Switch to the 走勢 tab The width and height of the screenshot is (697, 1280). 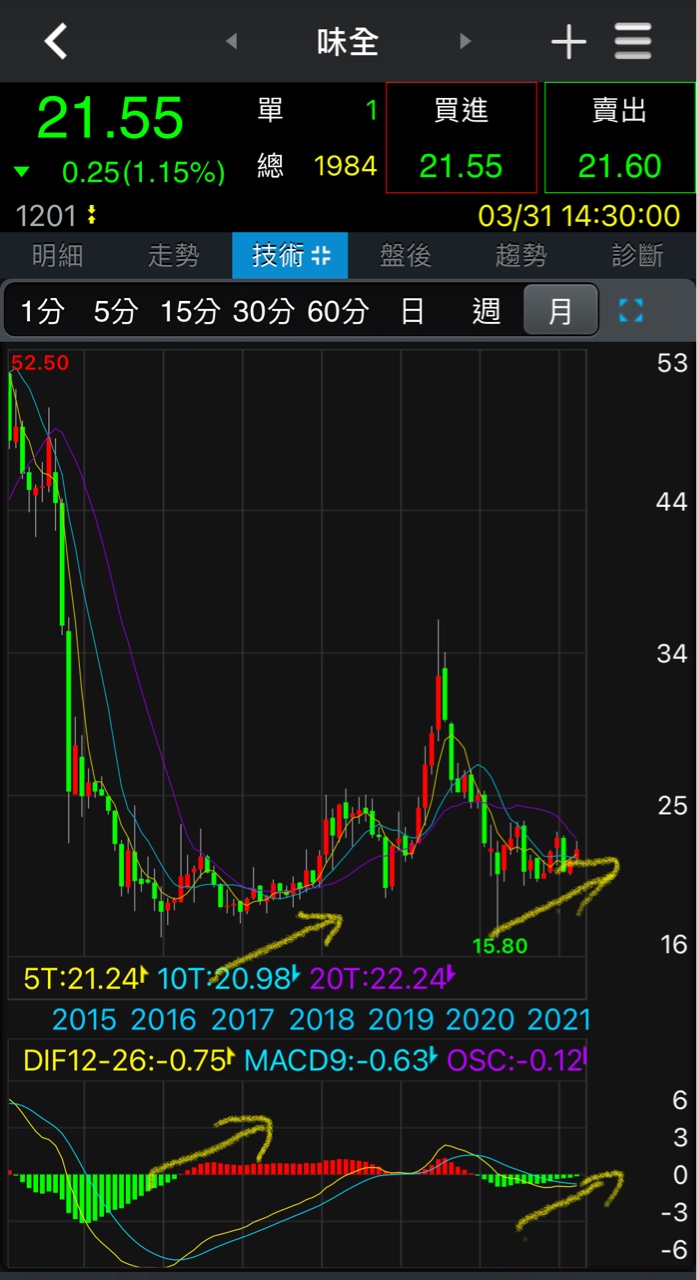point(174,256)
